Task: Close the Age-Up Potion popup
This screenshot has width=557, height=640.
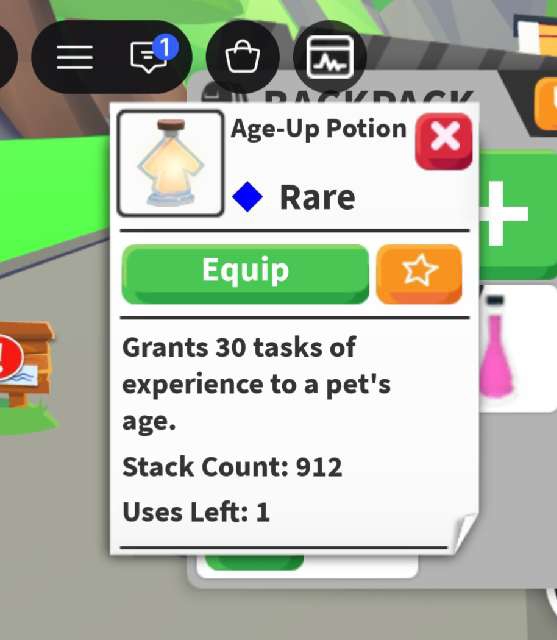Action: (444, 141)
